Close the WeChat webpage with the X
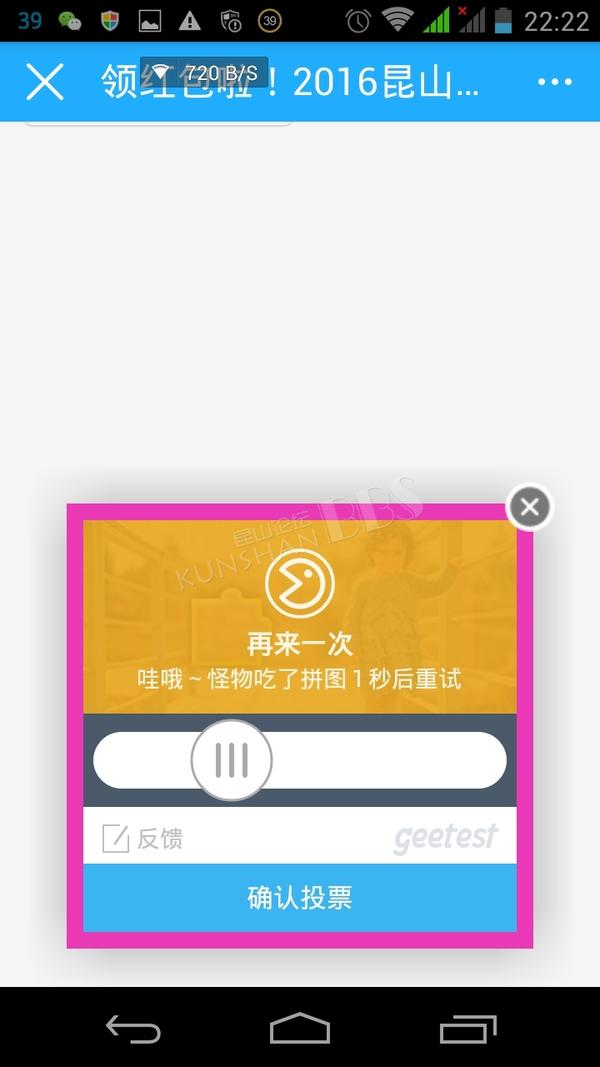The height and width of the screenshot is (1067, 600). (x=45, y=82)
